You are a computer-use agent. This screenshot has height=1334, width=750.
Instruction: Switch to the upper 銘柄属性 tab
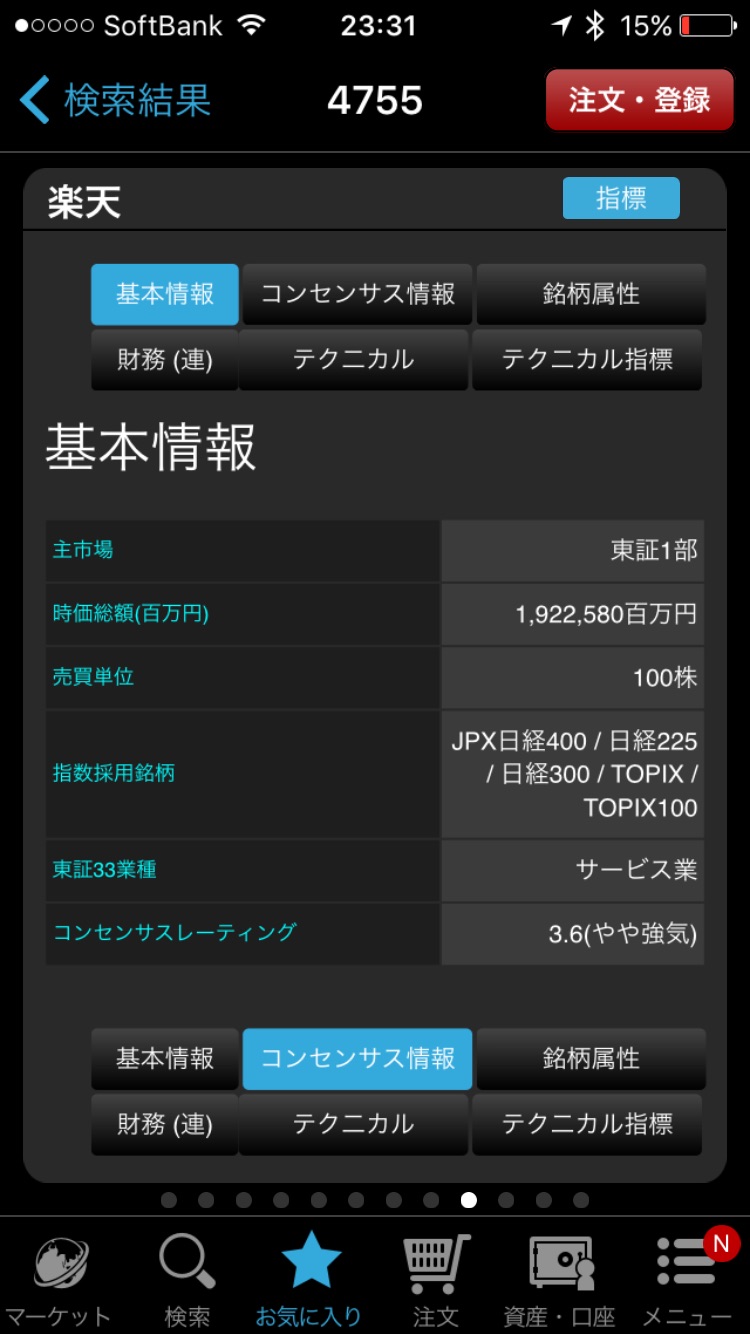(x=590, y=294)
